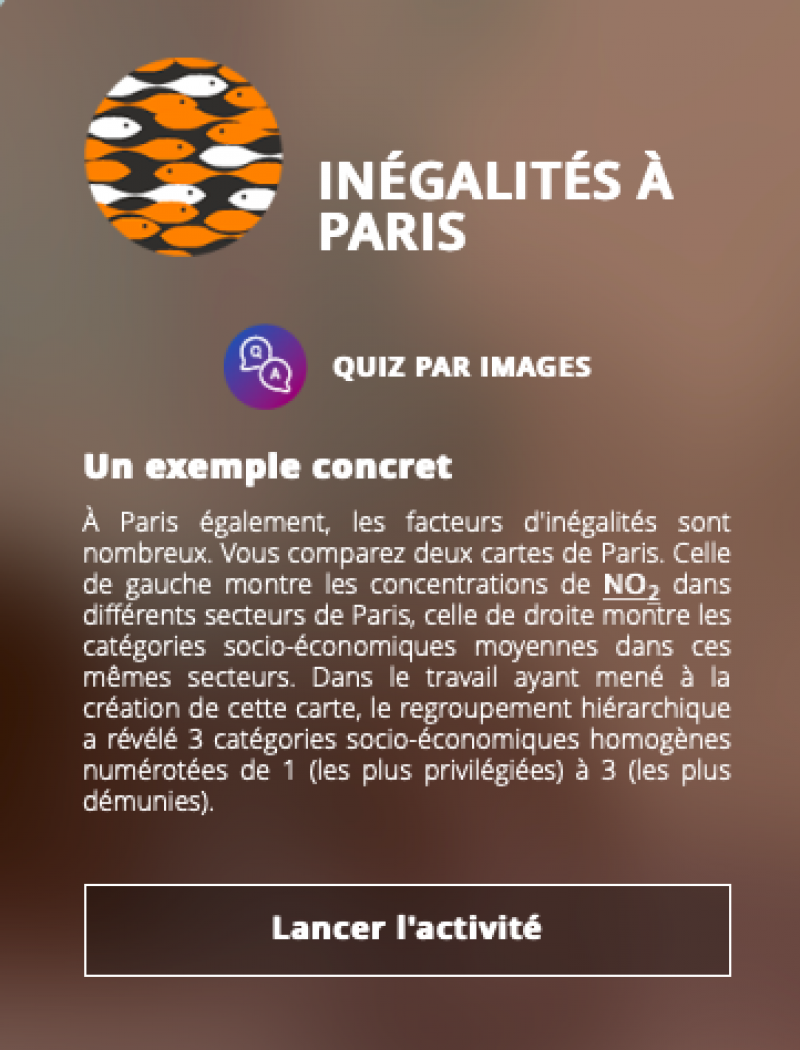Tap the Lancer l'activité button
Screen dimensions: 800x1050
(407, 929)
